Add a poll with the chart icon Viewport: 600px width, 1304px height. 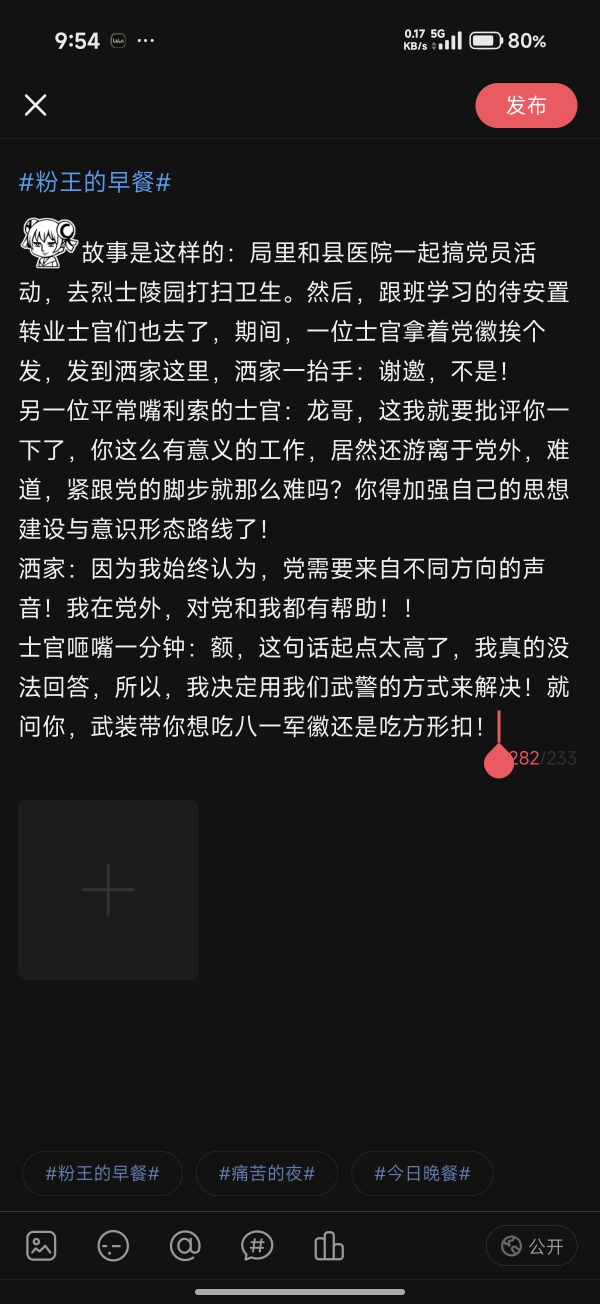328,1246
